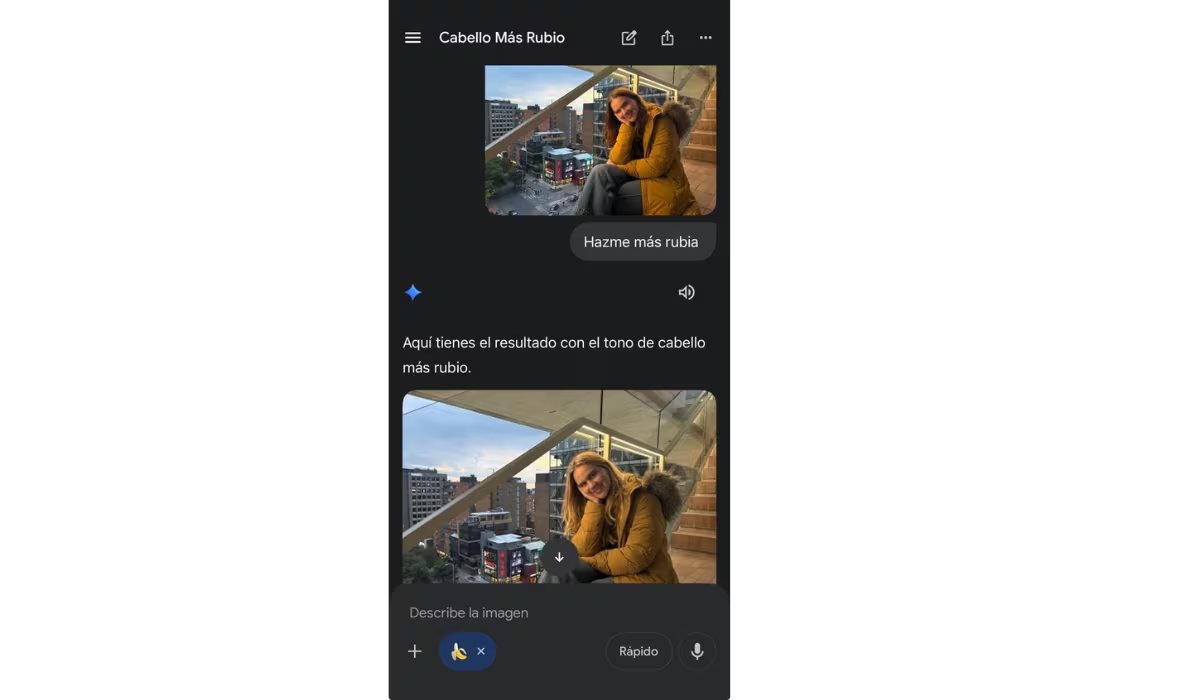The height and width of the screenshot is (700, 1200).
Task: Open the three-dot overflow menu
Action: click(x=705, y=38)
